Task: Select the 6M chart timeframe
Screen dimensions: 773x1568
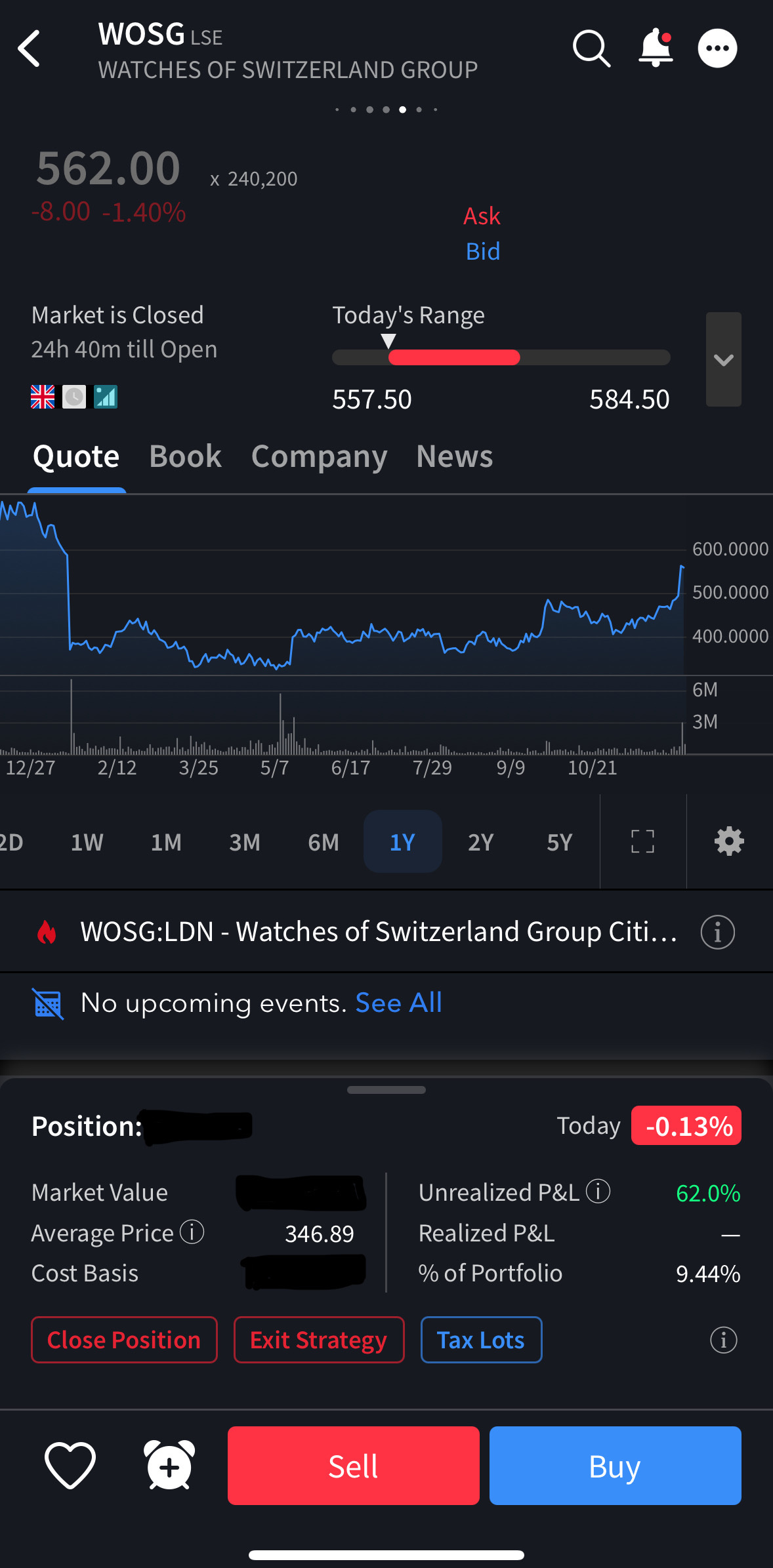Action: tap(324, 842)
